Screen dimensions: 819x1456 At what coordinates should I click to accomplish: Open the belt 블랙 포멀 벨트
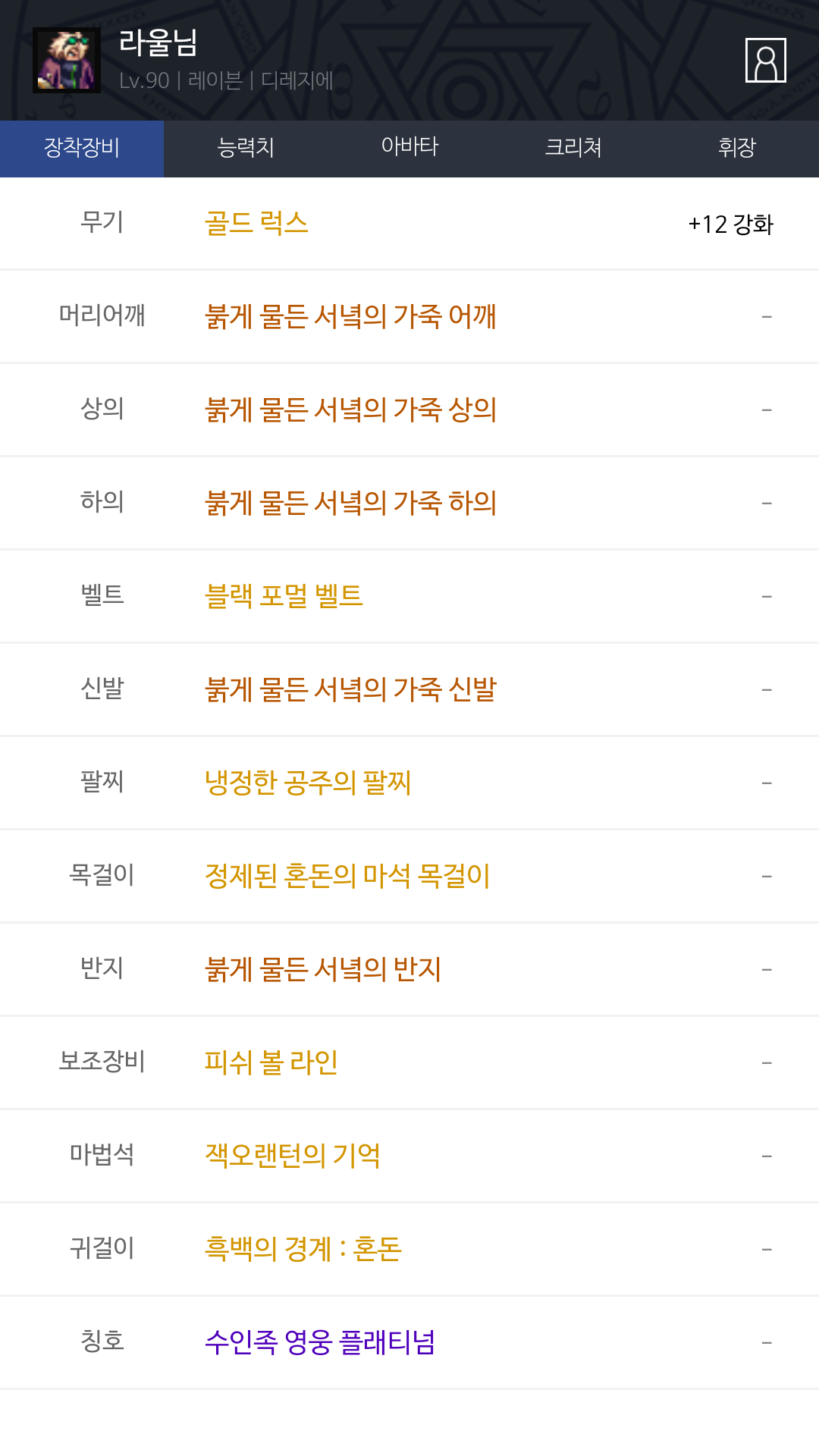[284, 596]
